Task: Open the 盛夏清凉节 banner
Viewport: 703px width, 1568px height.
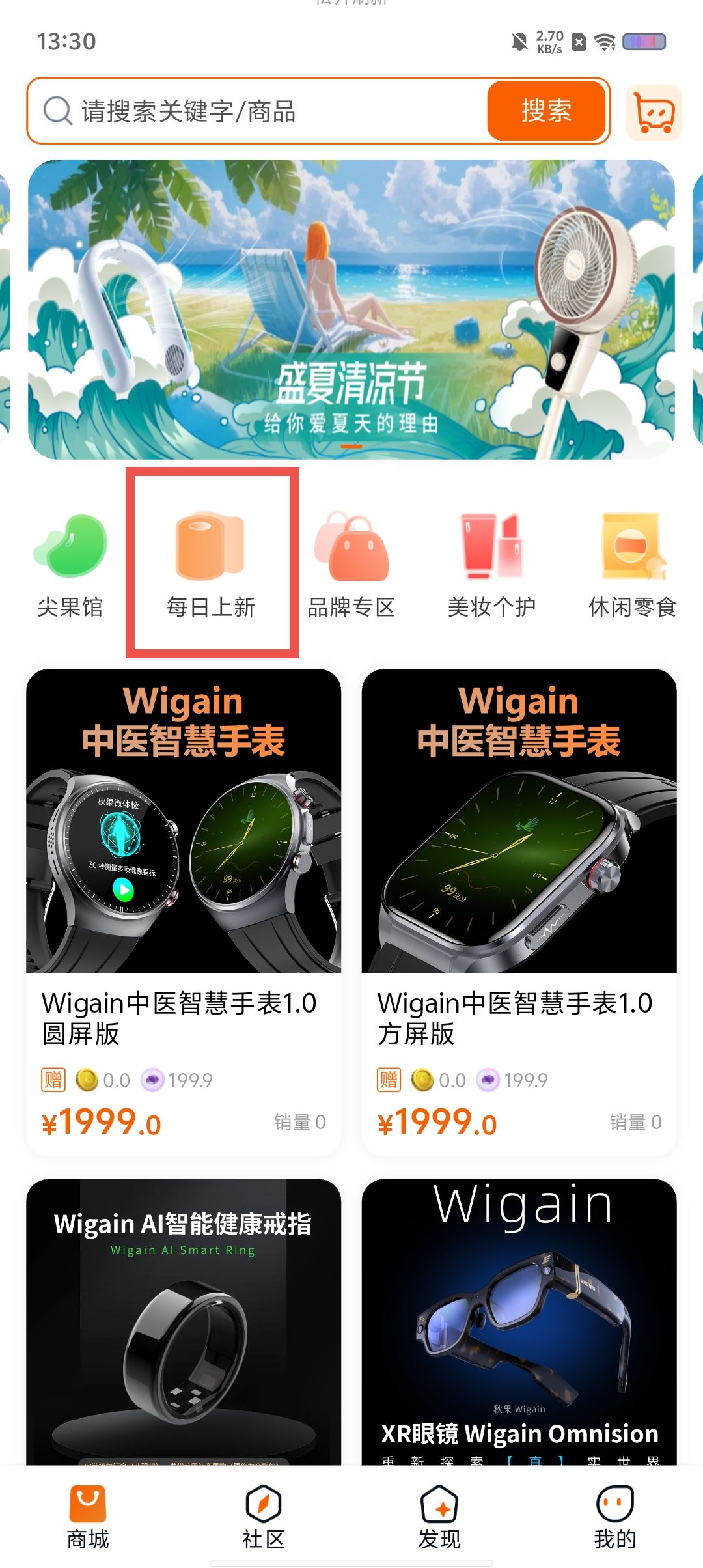Action: [351, 309]
